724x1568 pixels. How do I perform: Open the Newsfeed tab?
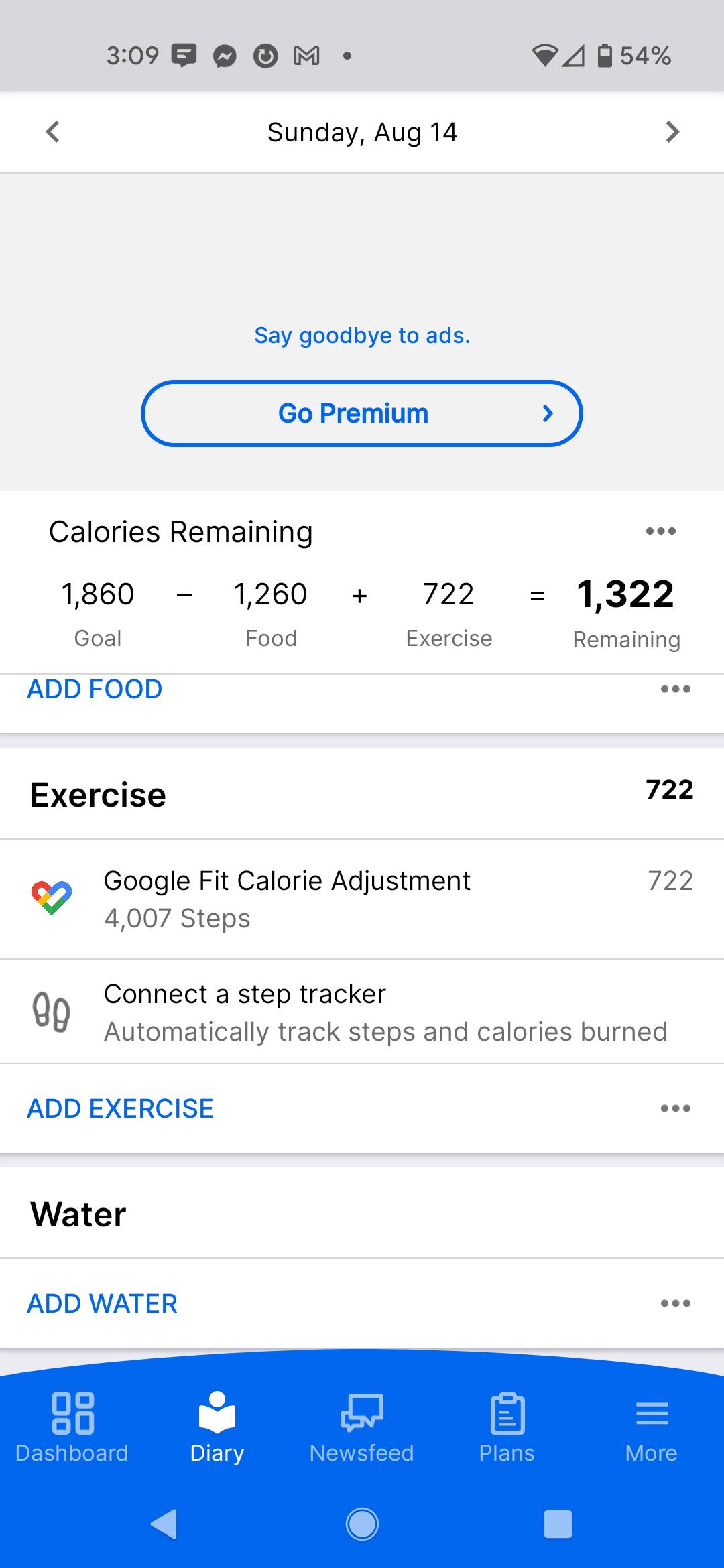click(x=362, y=1427)
